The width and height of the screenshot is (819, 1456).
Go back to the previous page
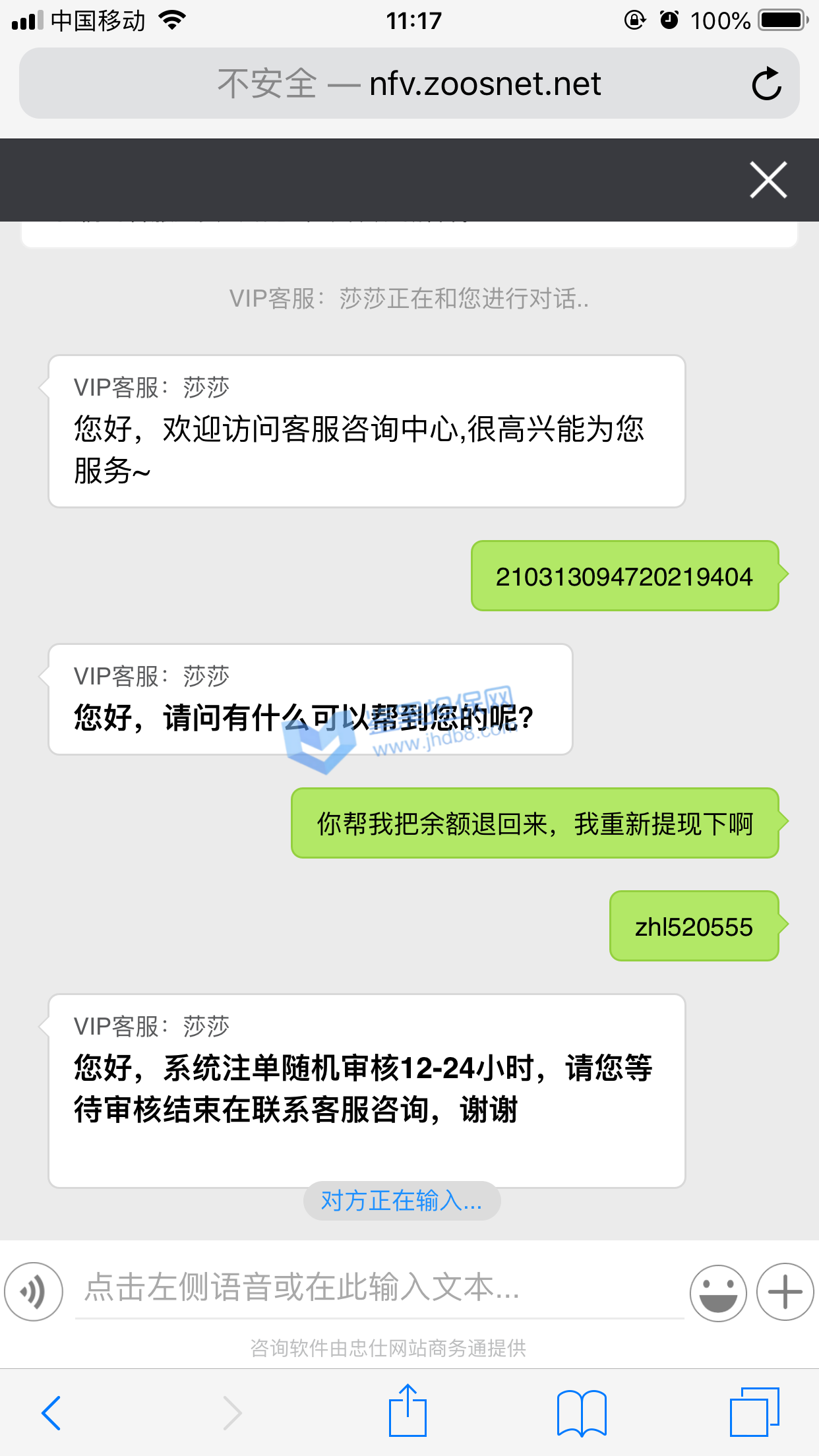[51, 1412]
